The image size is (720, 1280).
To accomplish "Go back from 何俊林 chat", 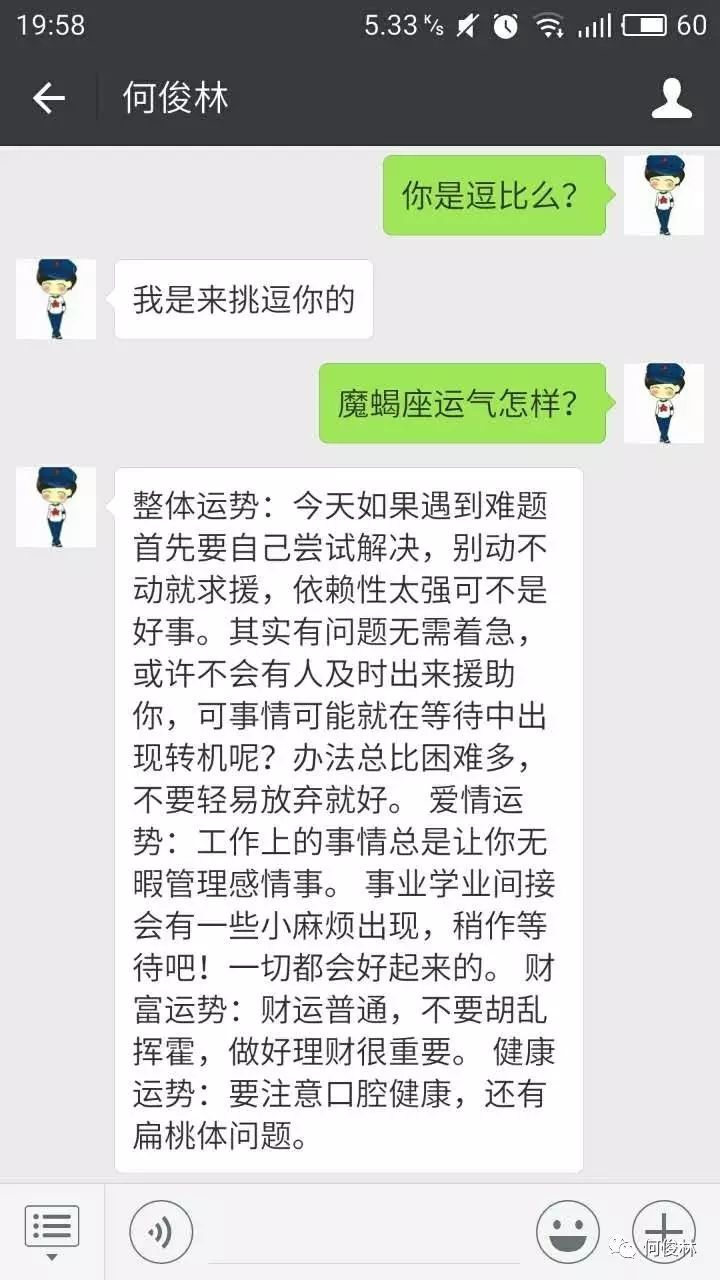I will 48,98.
